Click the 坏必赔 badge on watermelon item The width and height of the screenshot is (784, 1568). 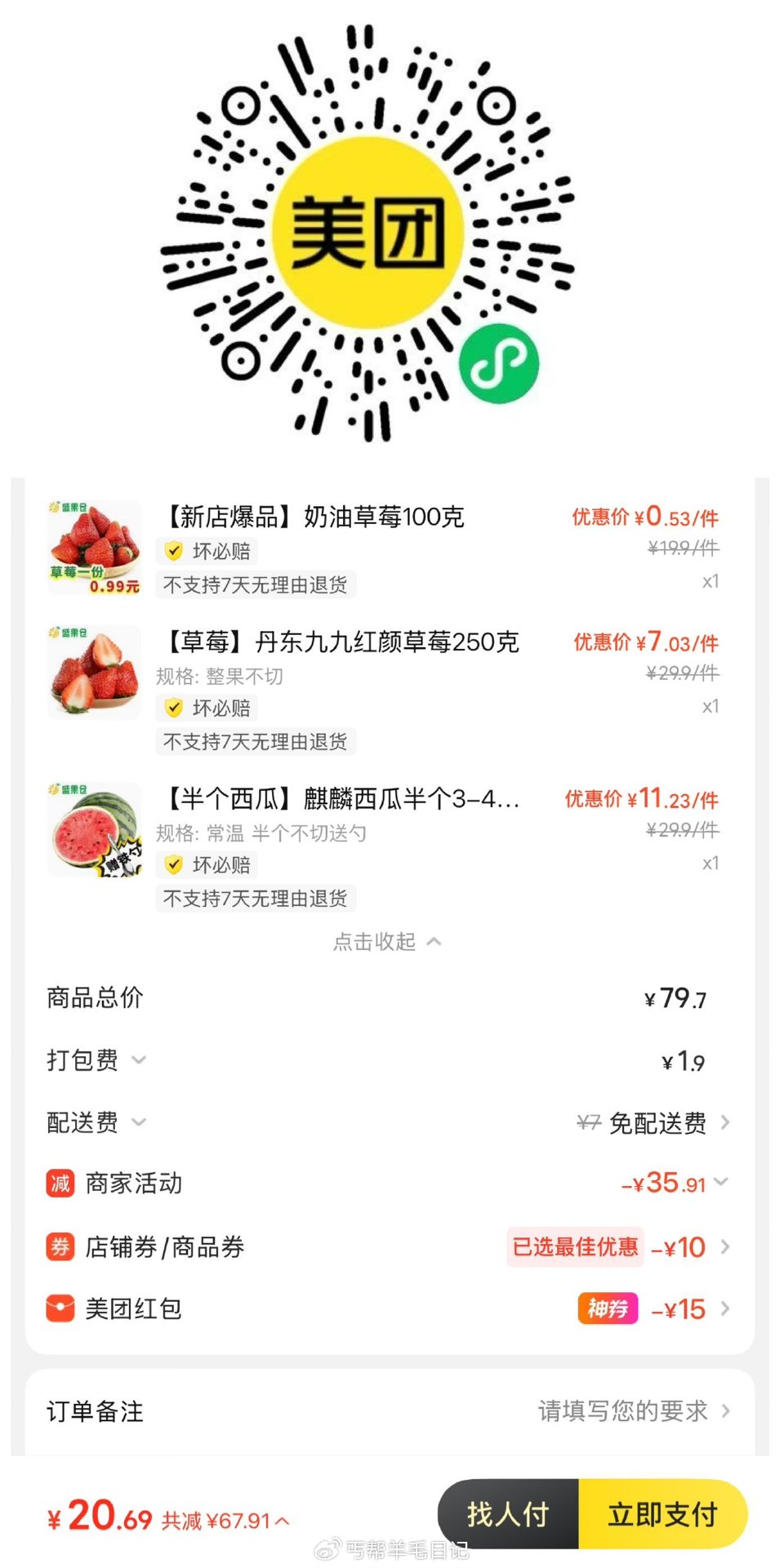(209, 864)
